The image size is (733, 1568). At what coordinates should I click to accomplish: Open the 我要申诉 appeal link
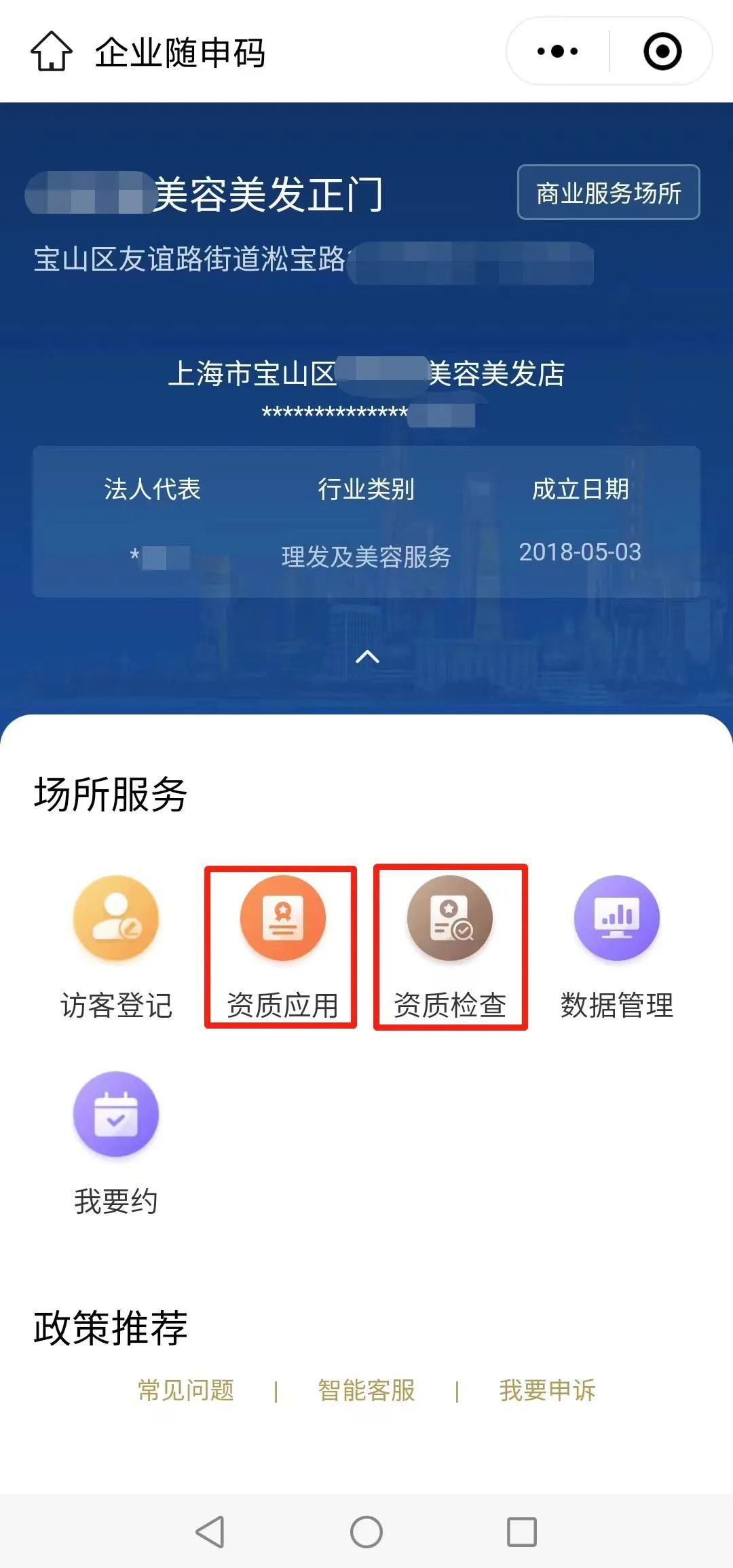pyautogui.click(x=547, y=1390)
